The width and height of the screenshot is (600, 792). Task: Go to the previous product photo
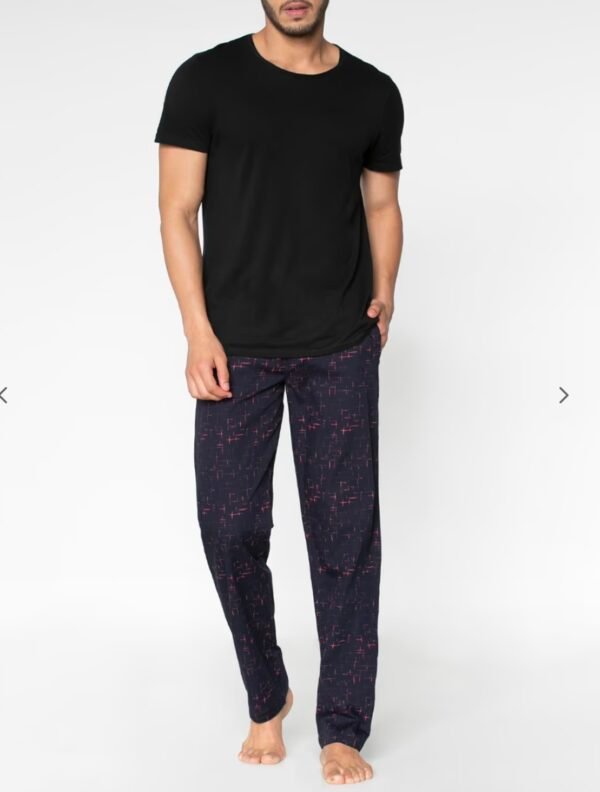click(4, 395)
